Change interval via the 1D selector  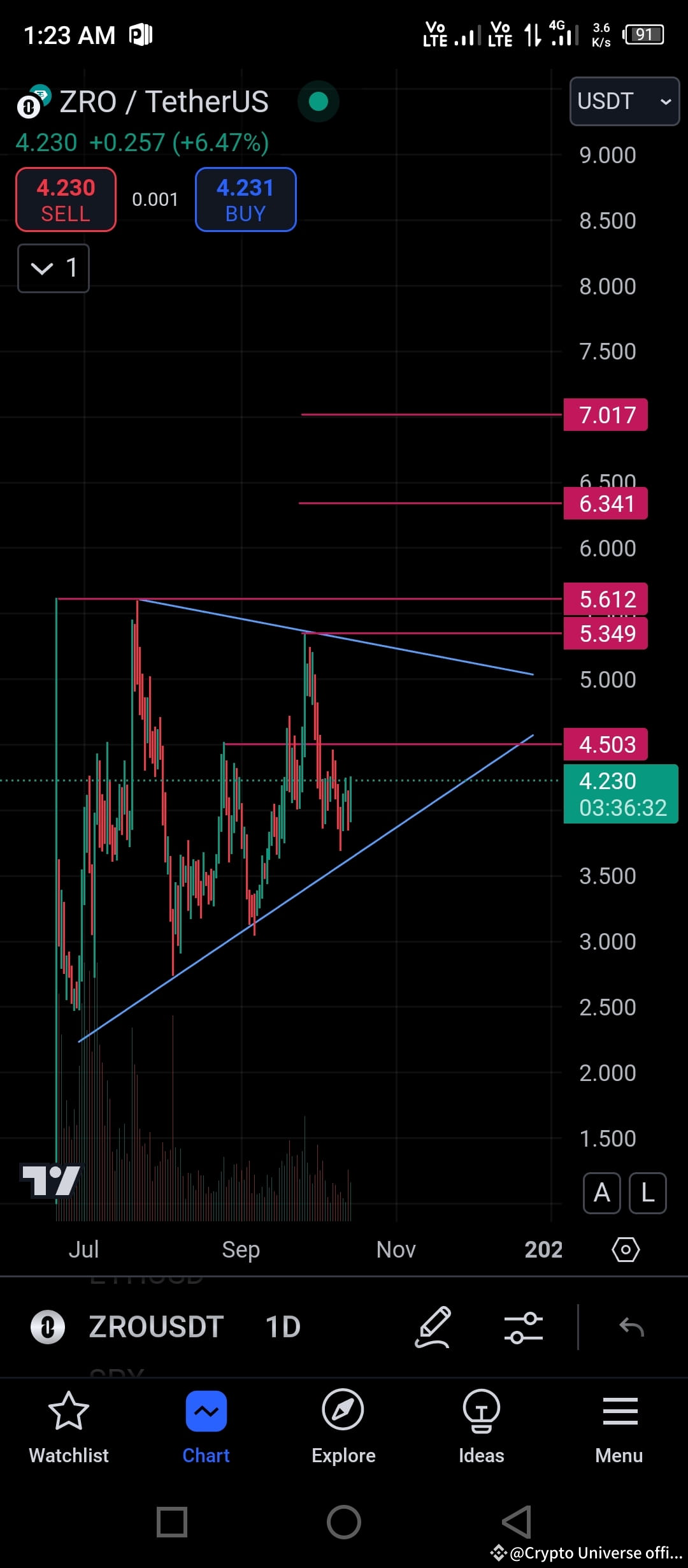coord(282,1326)
